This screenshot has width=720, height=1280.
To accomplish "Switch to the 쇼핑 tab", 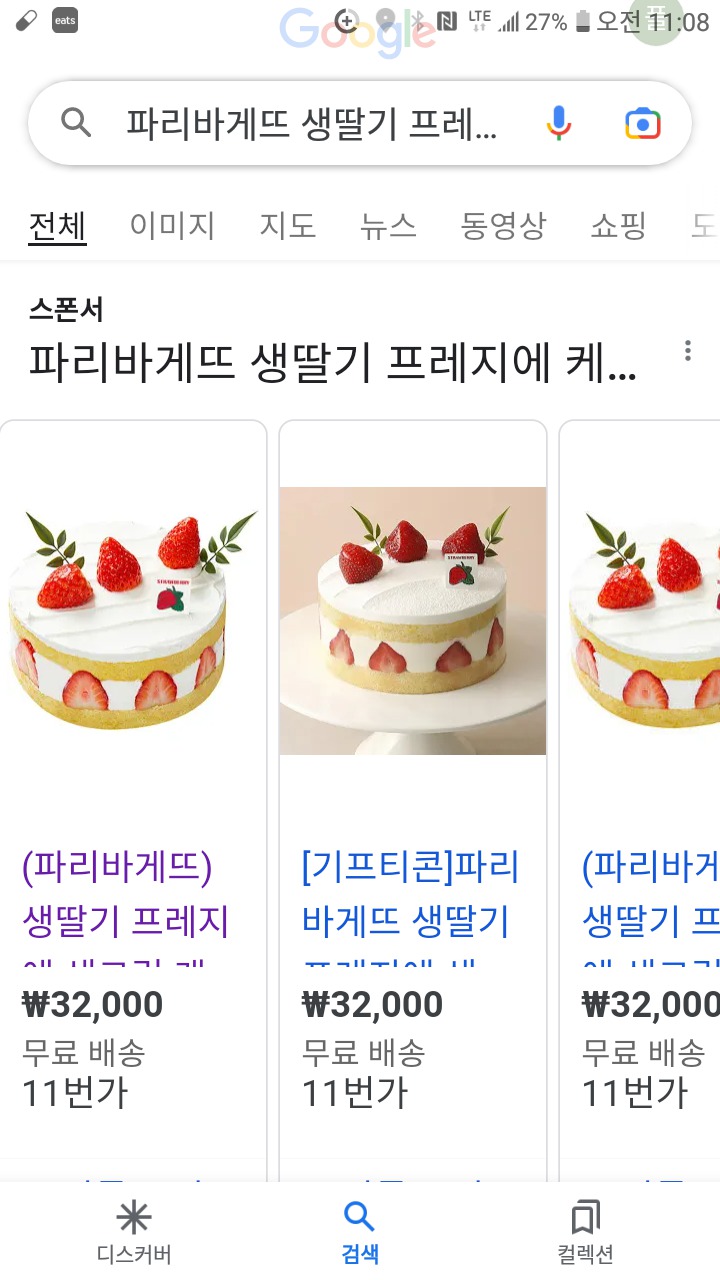I will coord(618,226).
